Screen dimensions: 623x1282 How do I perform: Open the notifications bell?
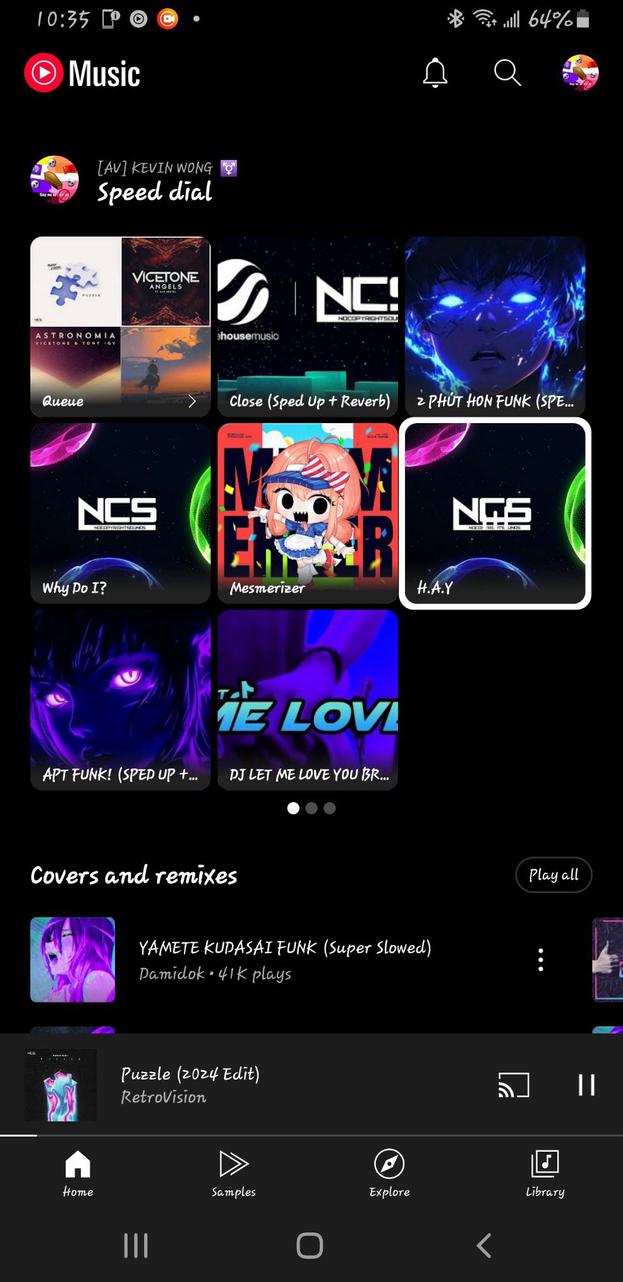pyautogui.click(x=435, y=73)
